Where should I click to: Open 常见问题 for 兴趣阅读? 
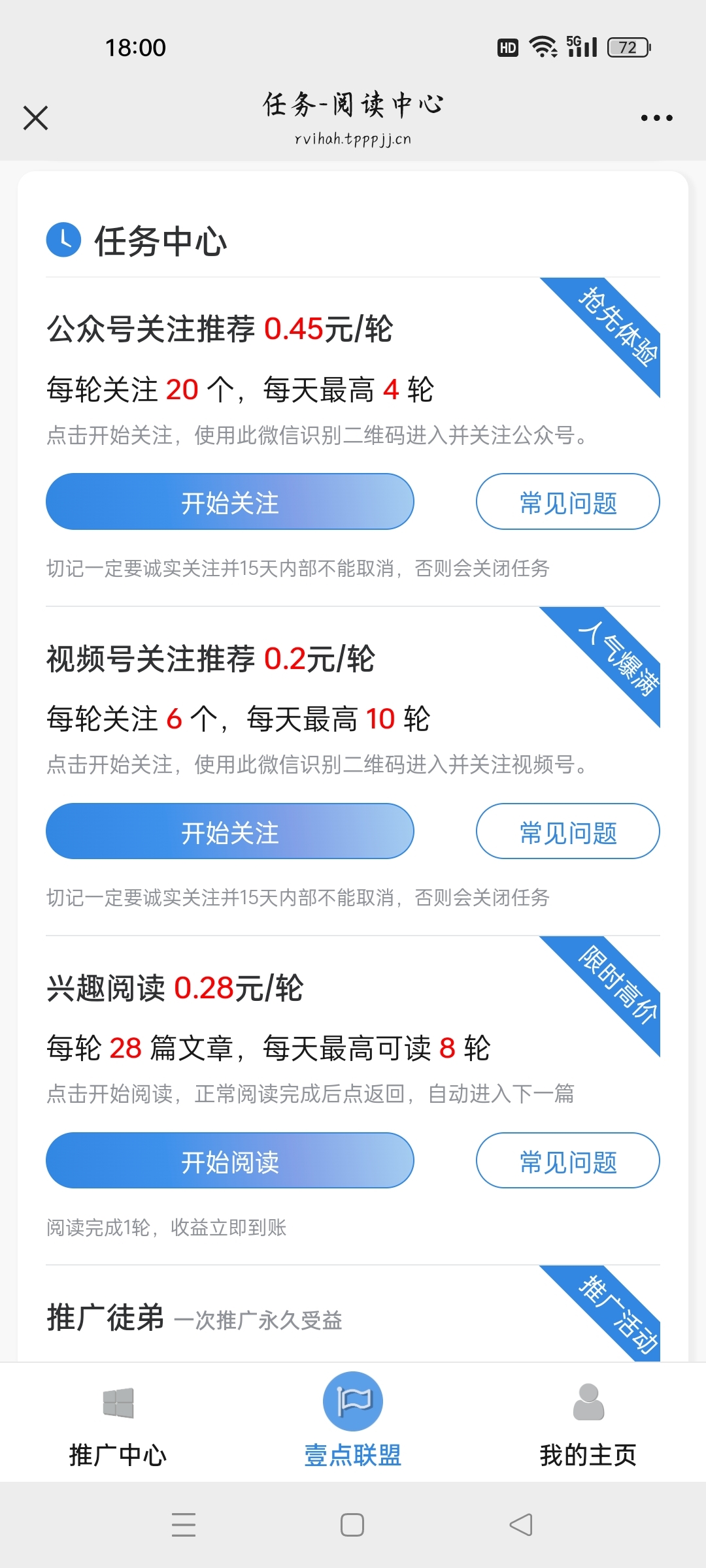pyautogui.click(x=567, y=1160)
